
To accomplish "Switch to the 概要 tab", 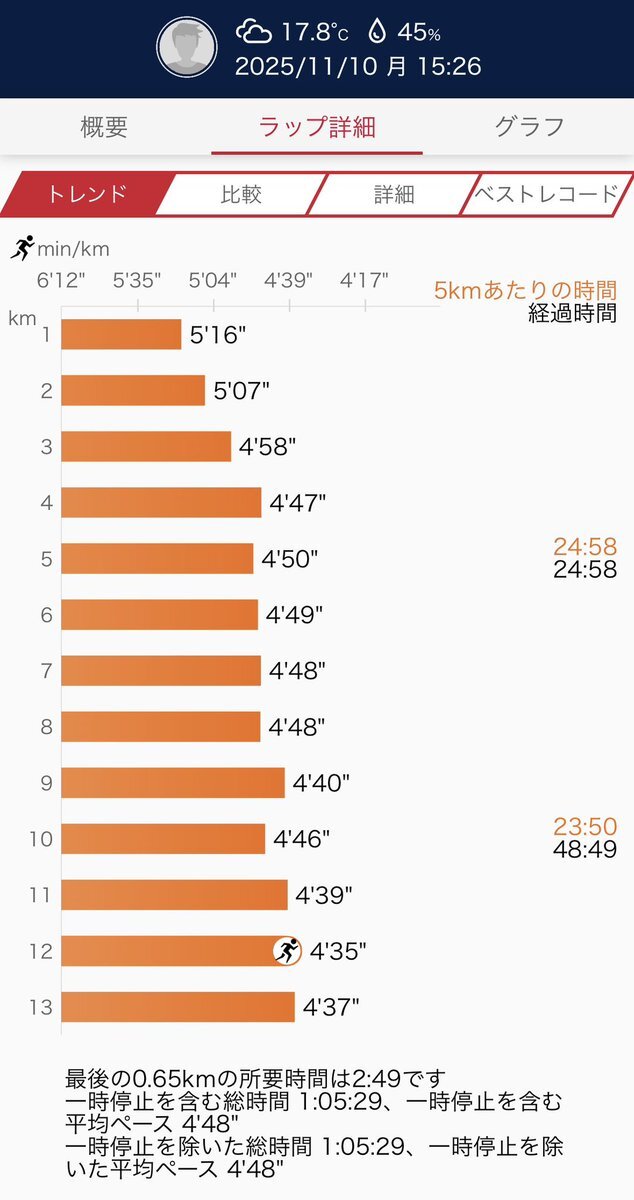I will 104,127.
